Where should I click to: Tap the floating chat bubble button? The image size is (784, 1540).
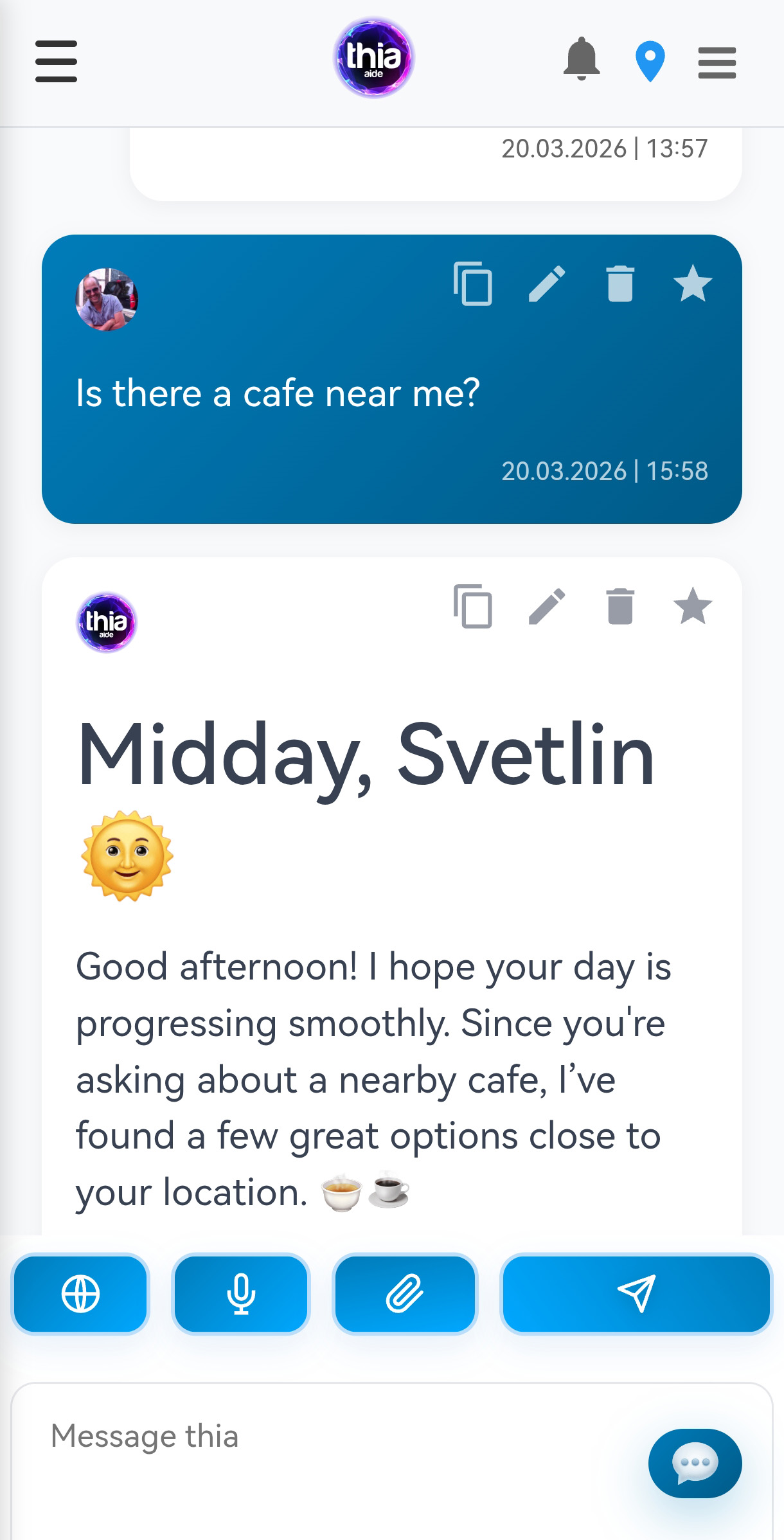[x=695, y=1464]
